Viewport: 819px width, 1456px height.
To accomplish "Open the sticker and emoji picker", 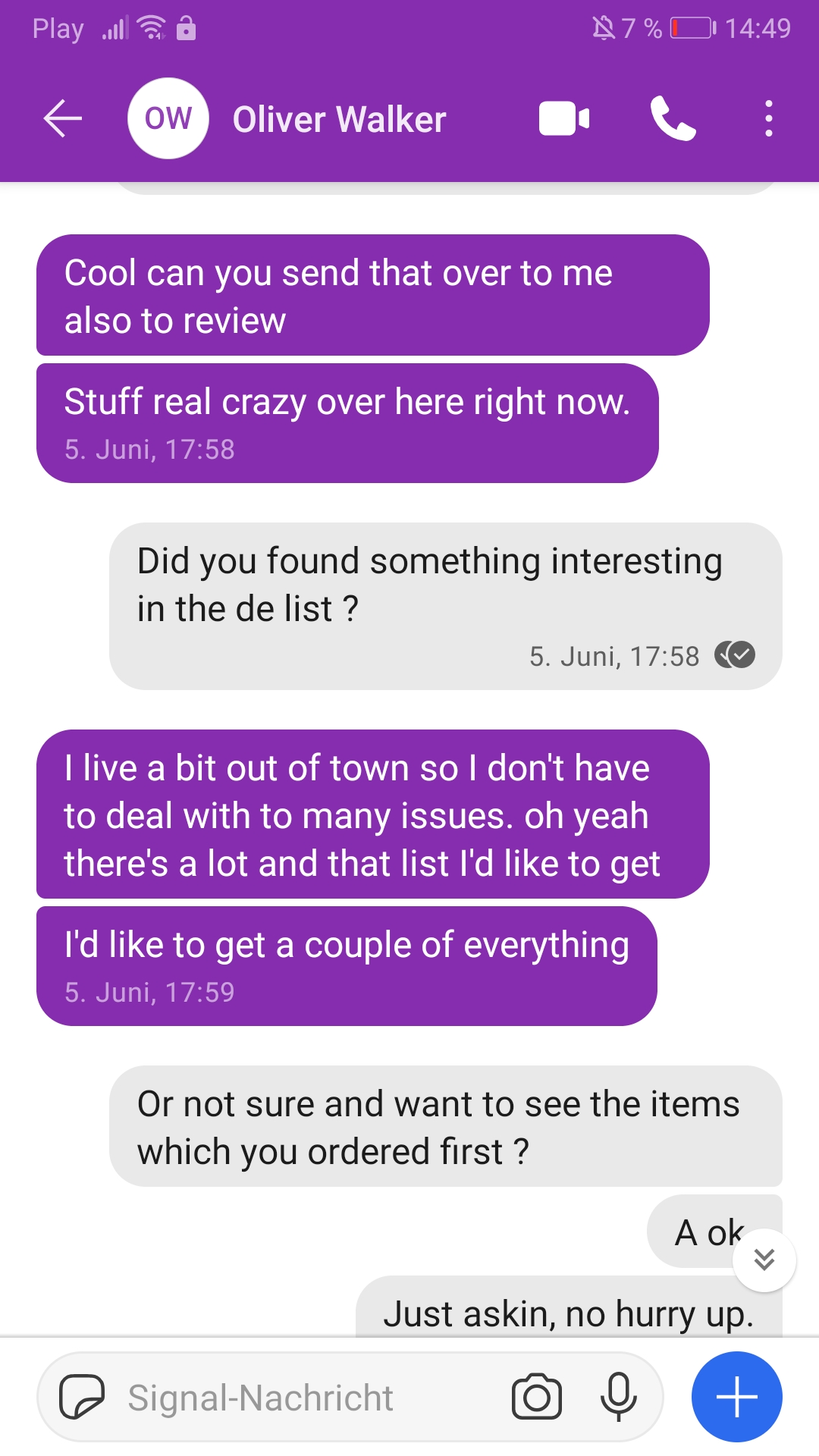I will [x=82, y=1396].
